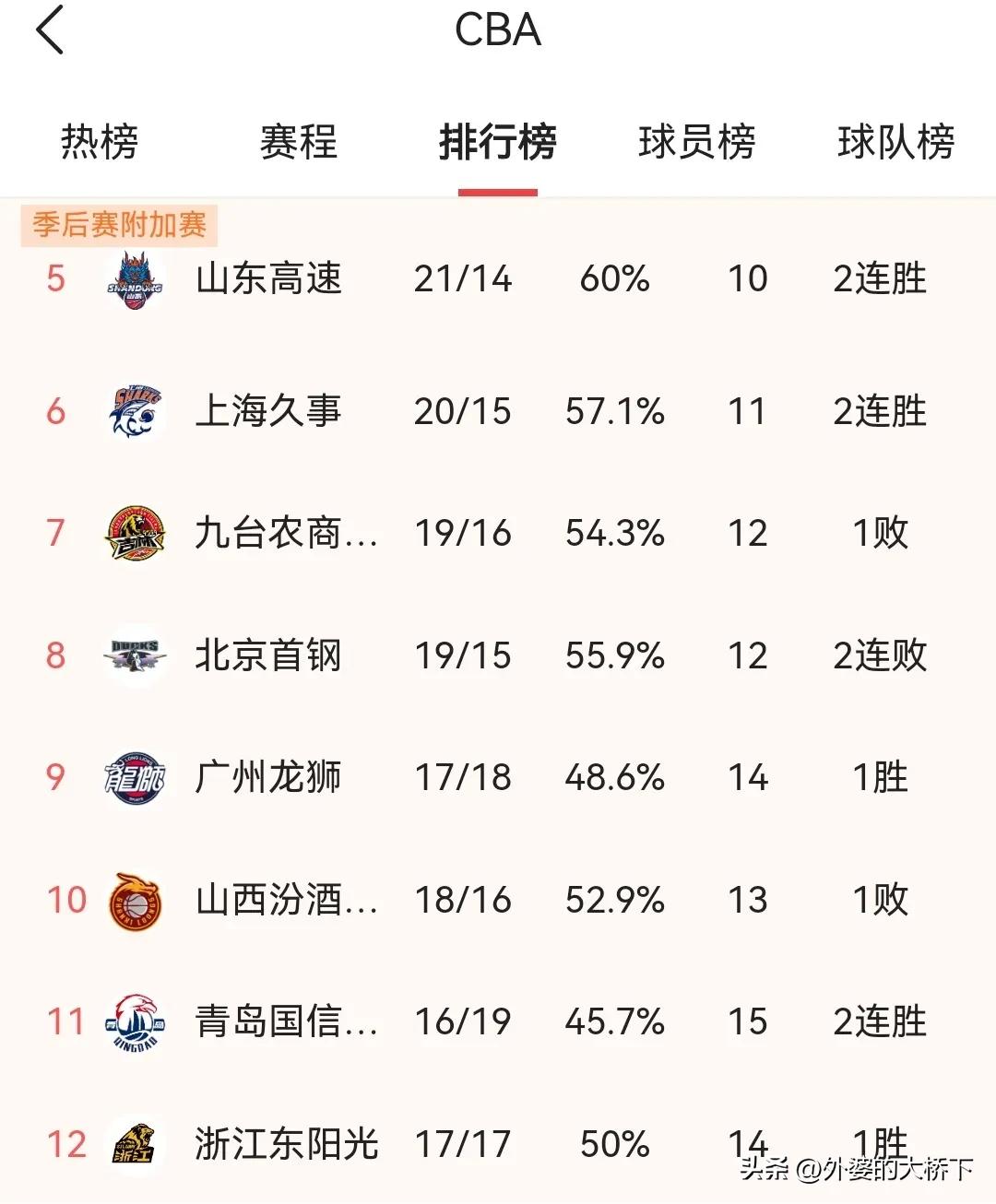This screenshot has width=996, height=1204.
Task: Switch to the 热榜 tab
Action: tap(98, 143)
